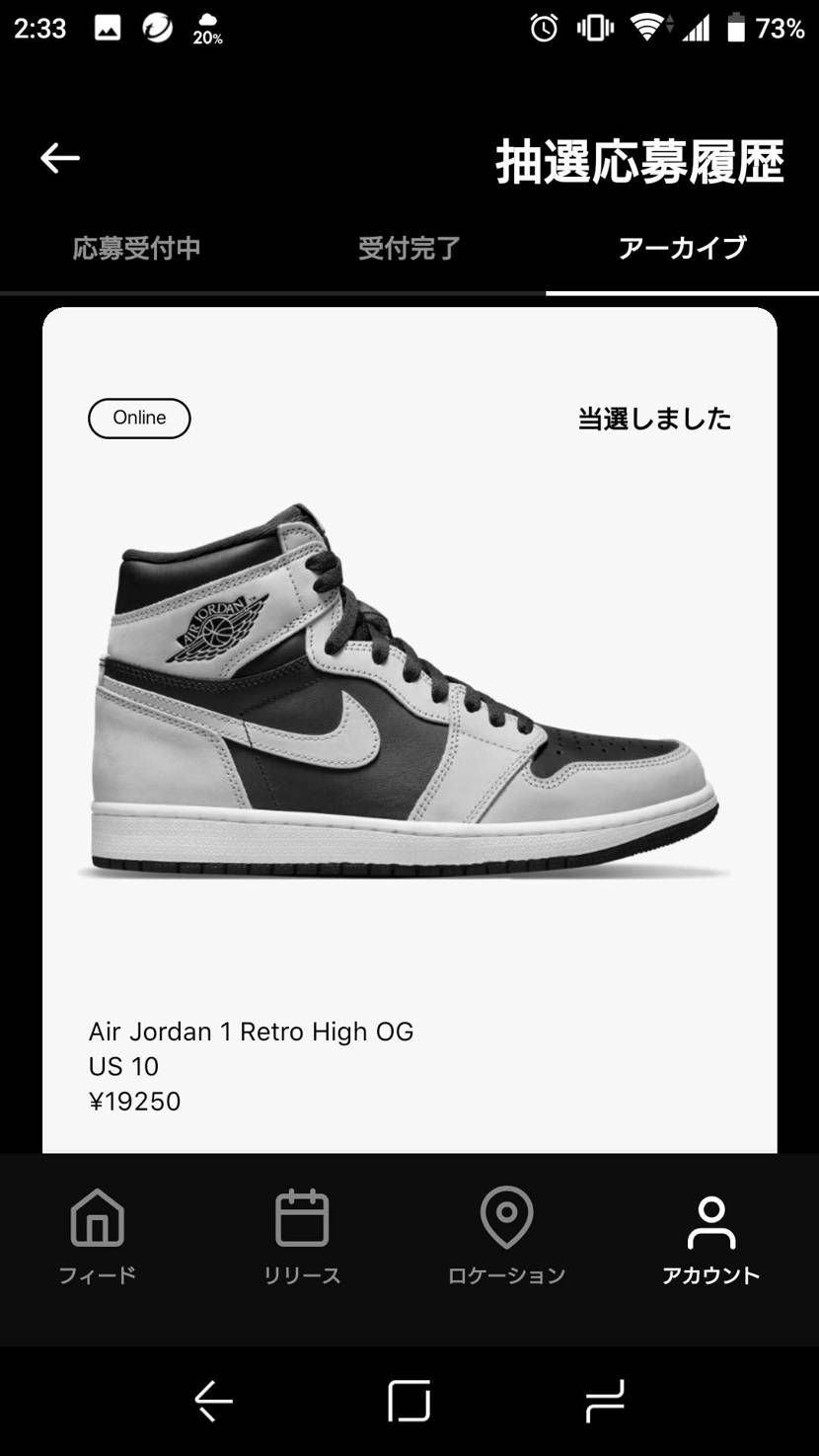Tap the system home button
This screenshot has width=819, height=1456.
(409, 1400)
